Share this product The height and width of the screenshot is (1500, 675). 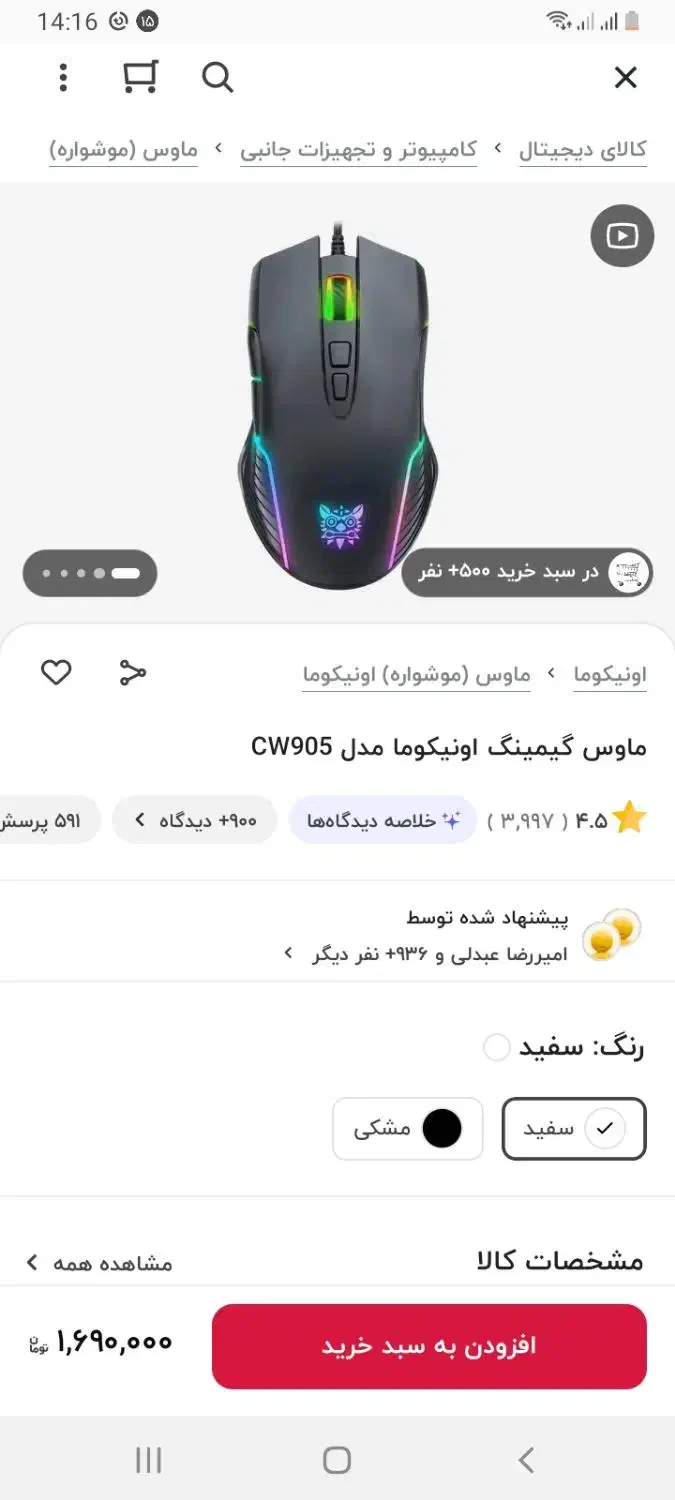[132, 673]
